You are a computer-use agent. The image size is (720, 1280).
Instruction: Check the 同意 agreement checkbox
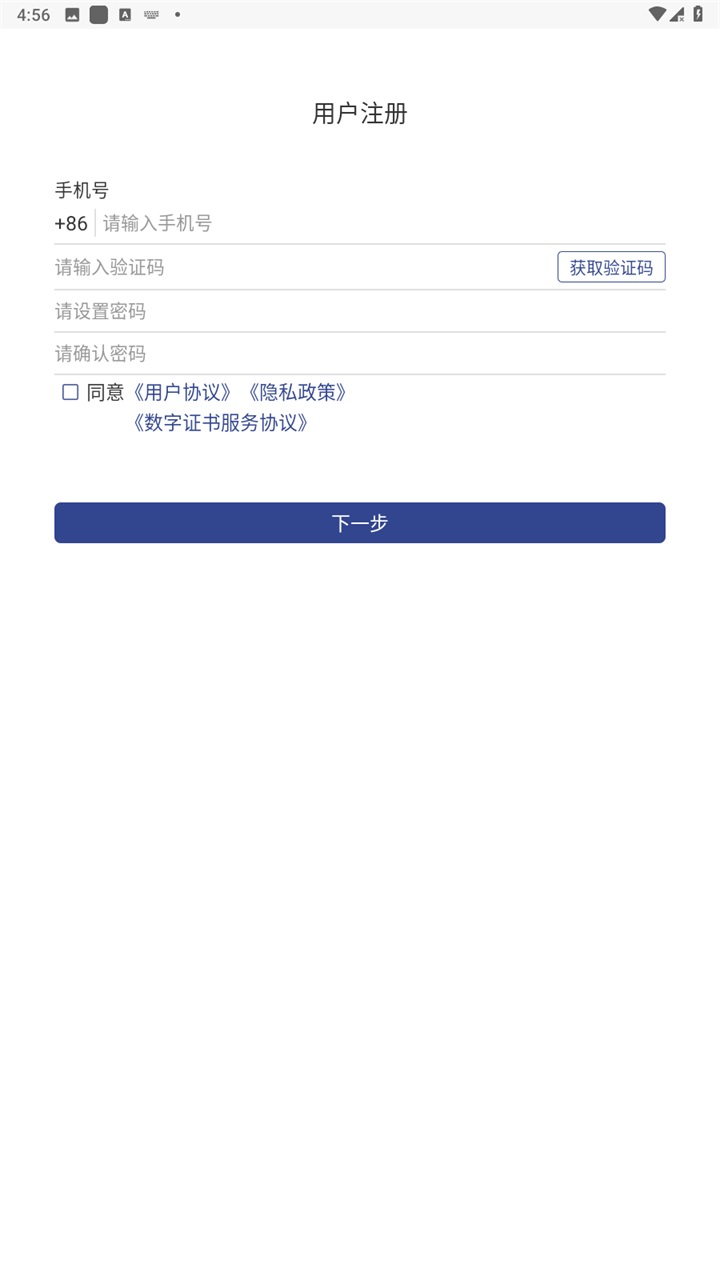click(x=70, y=392)
